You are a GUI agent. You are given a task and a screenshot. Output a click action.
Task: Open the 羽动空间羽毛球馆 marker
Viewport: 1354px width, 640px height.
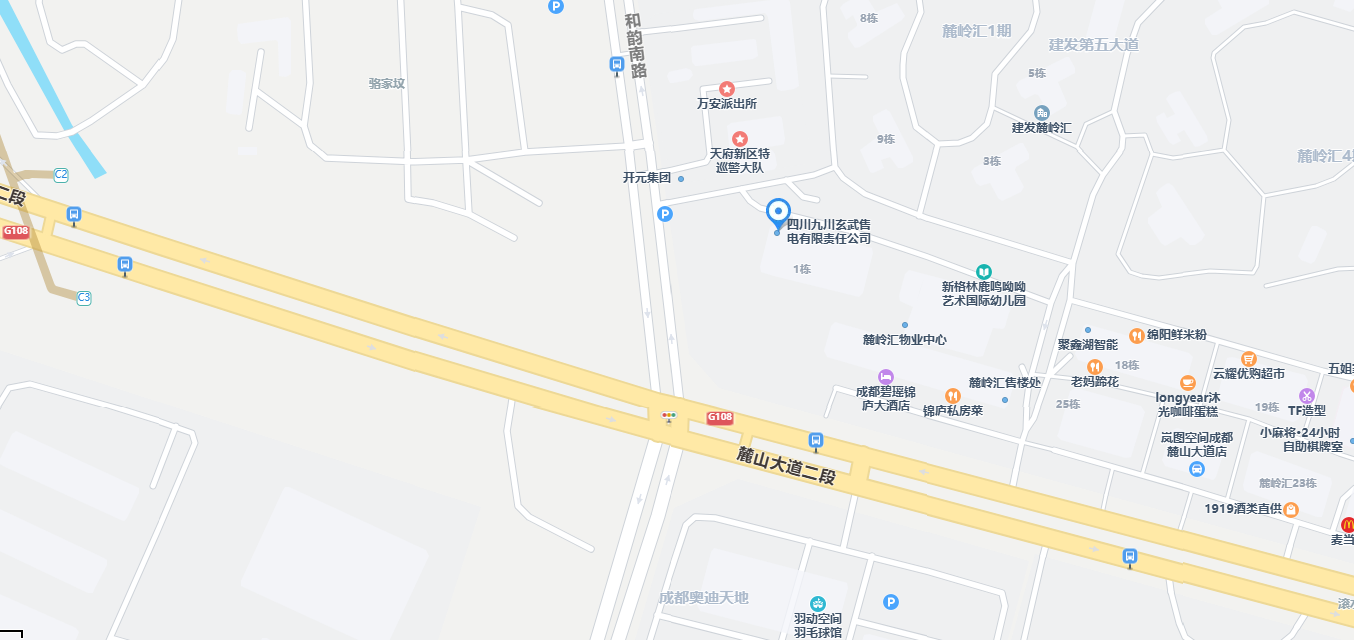click(818, 603)
